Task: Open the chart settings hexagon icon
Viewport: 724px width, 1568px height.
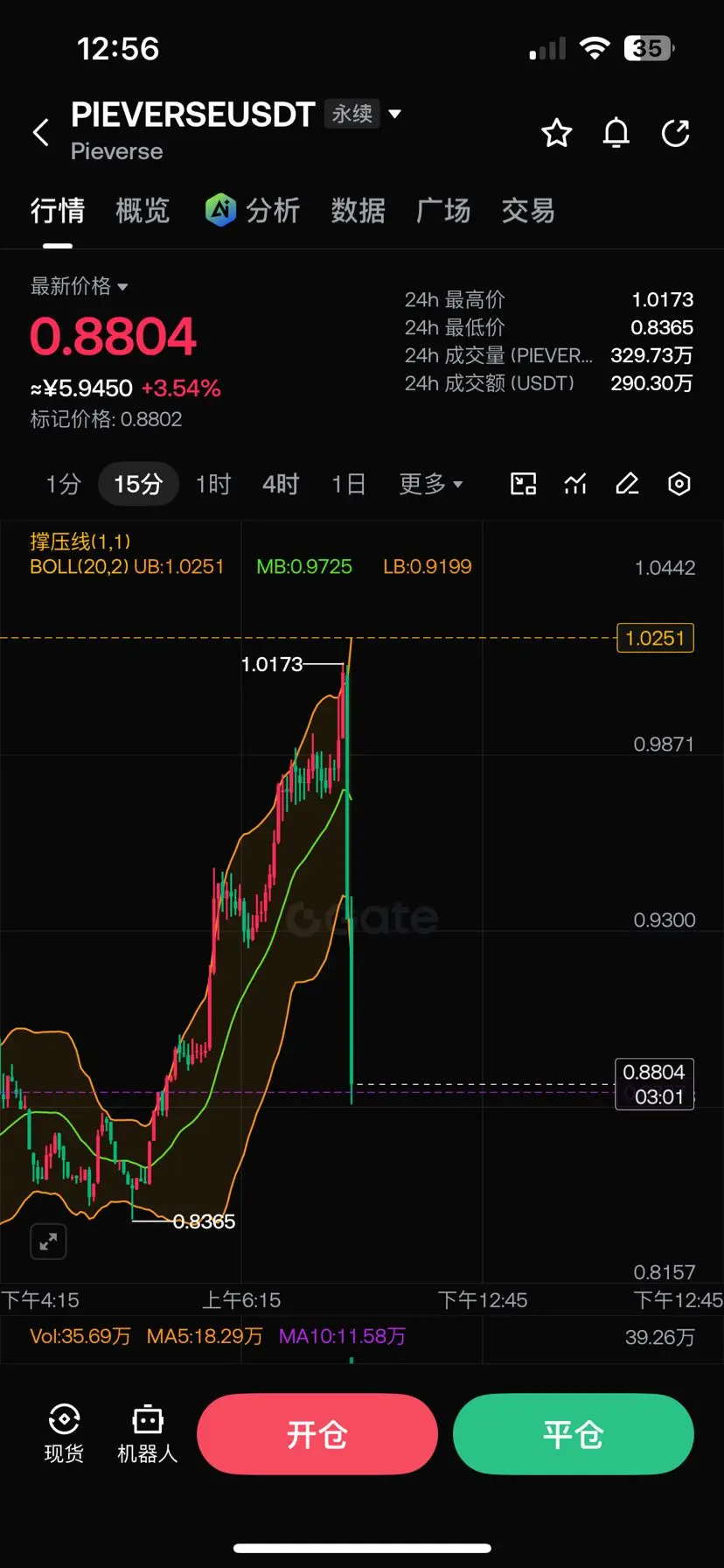Action: pyautogui.click(x=679, y=484)
